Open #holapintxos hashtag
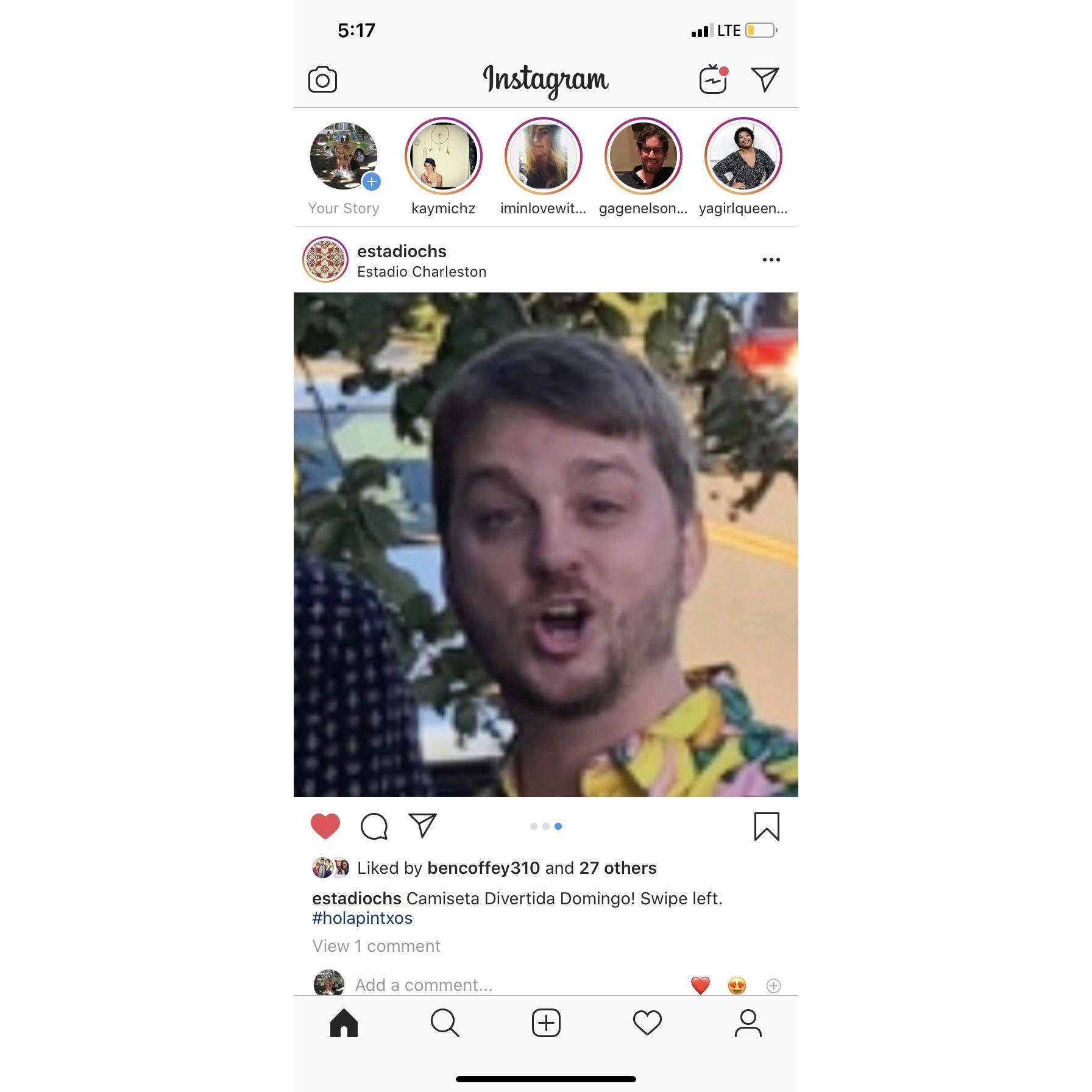 point(363,918)
